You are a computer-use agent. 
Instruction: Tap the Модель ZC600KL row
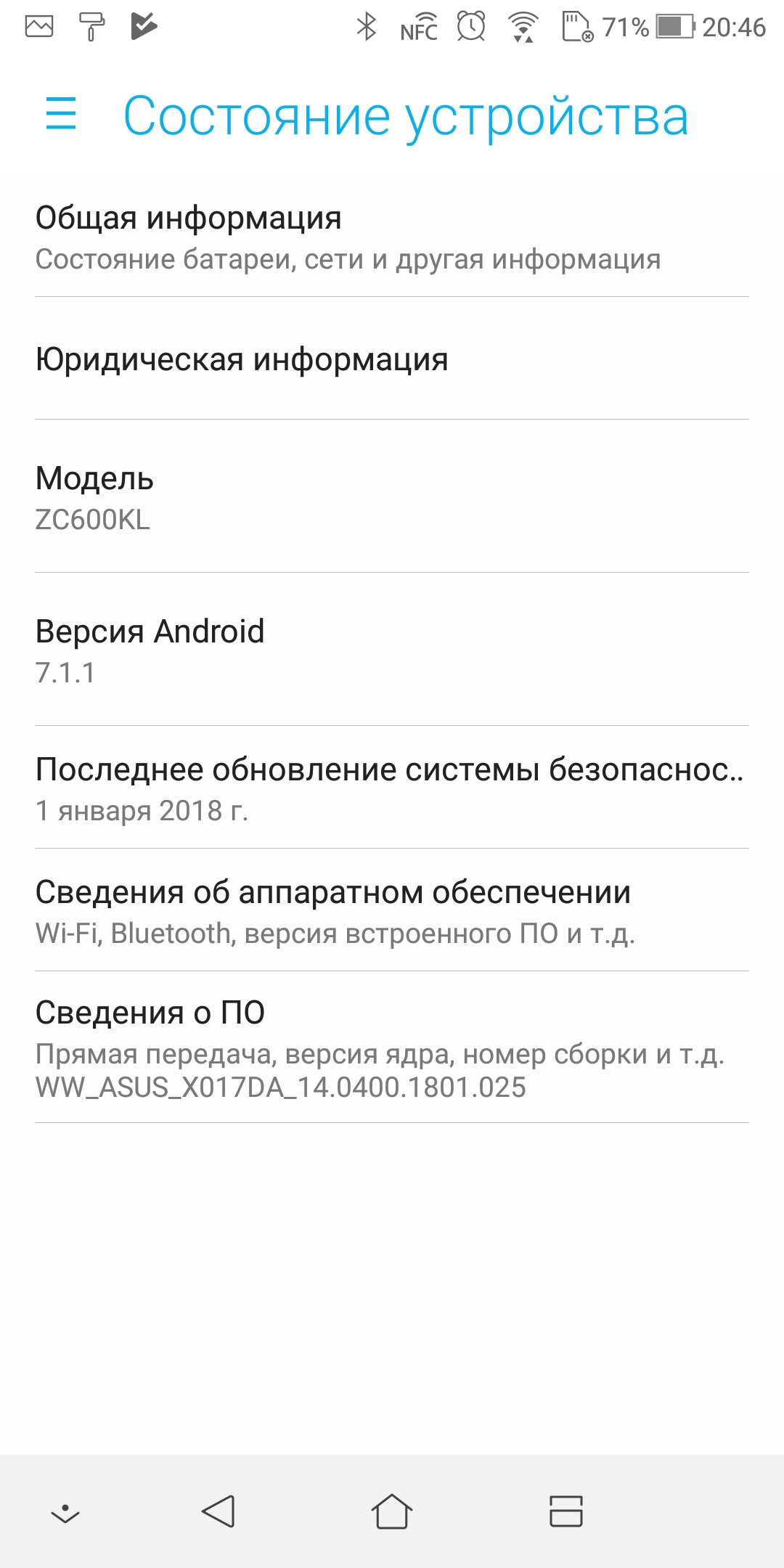point(392,497)
